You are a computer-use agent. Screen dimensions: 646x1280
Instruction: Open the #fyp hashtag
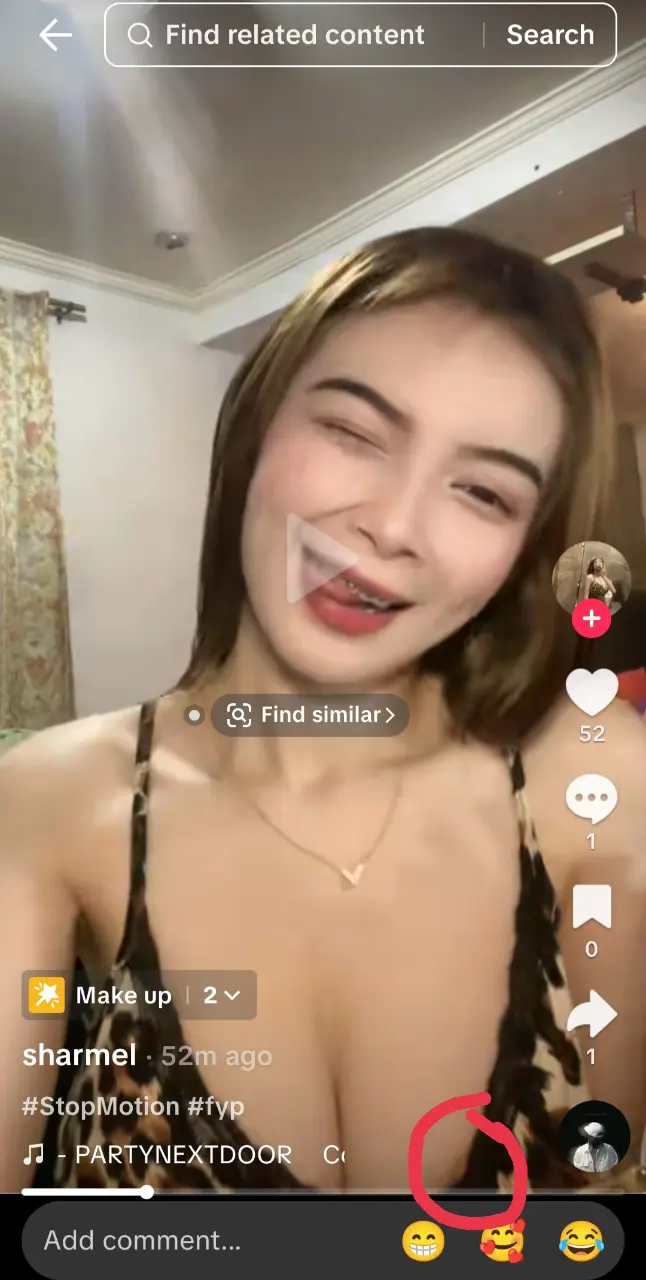pos(210,1106)
